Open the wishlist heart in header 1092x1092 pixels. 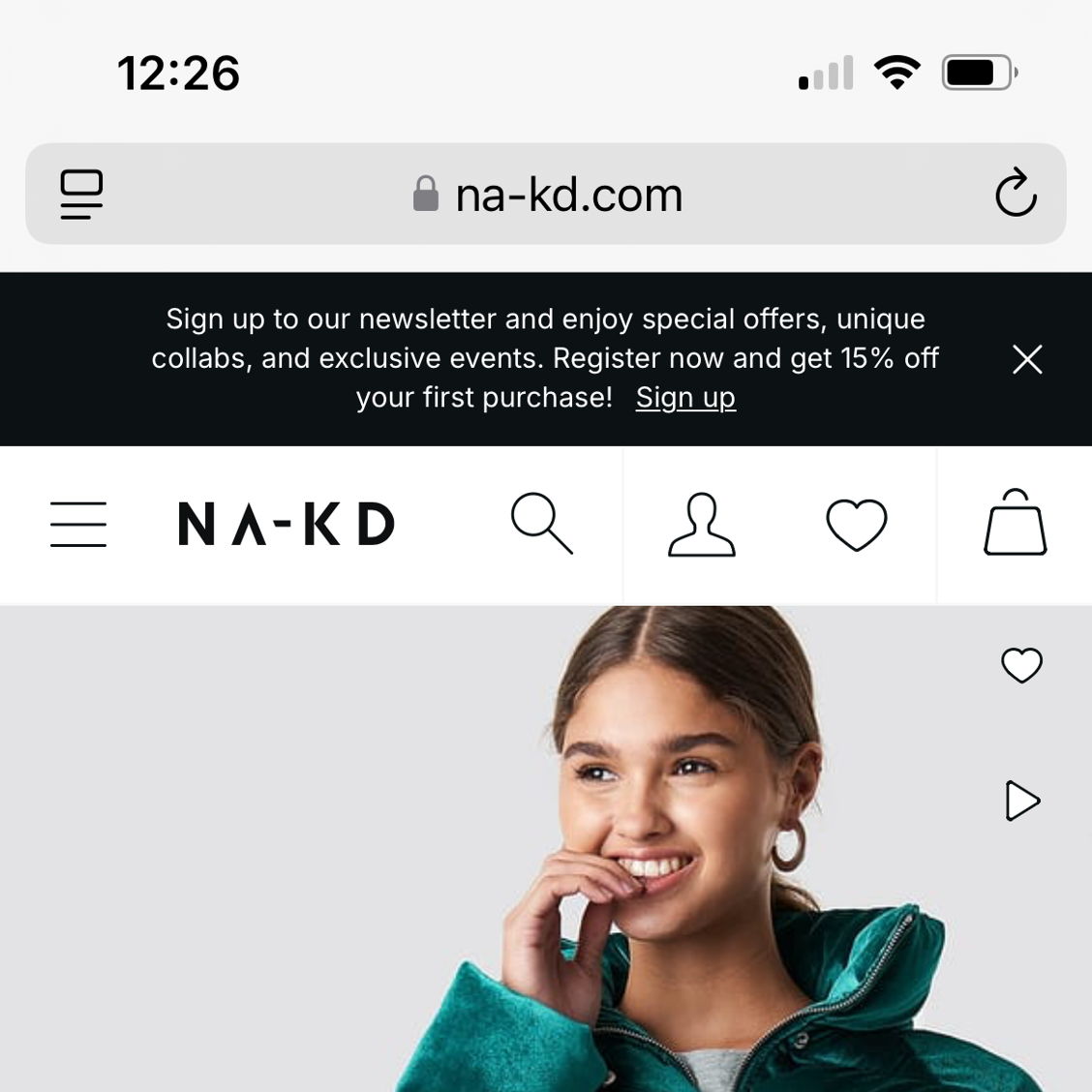856,524
